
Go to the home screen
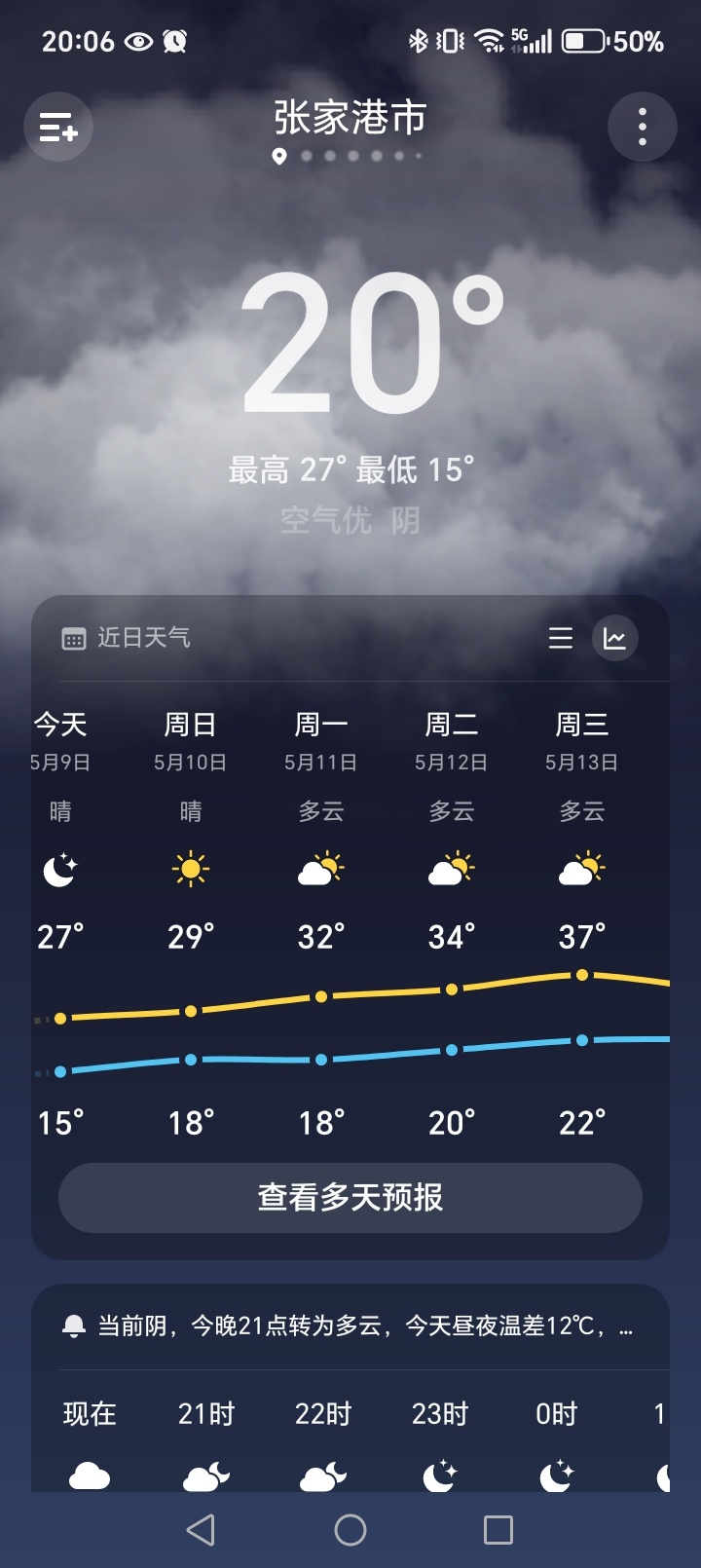pyautogui.click(x=350, y=1529)
